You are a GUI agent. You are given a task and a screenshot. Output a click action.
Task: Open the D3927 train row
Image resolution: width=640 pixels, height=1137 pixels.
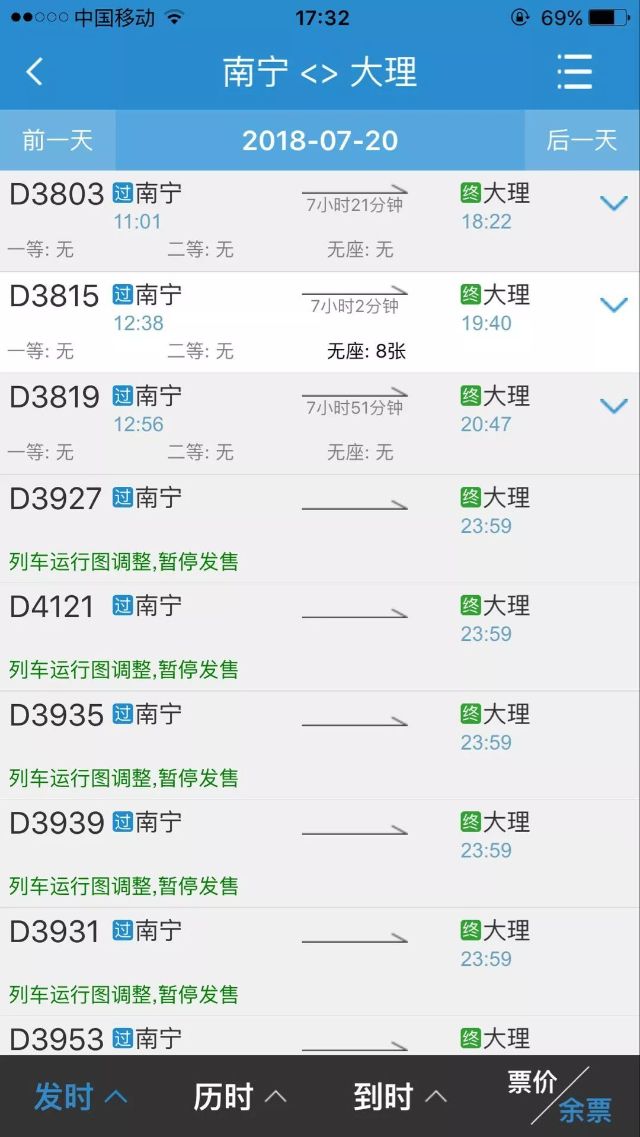(x=320, y=529)
